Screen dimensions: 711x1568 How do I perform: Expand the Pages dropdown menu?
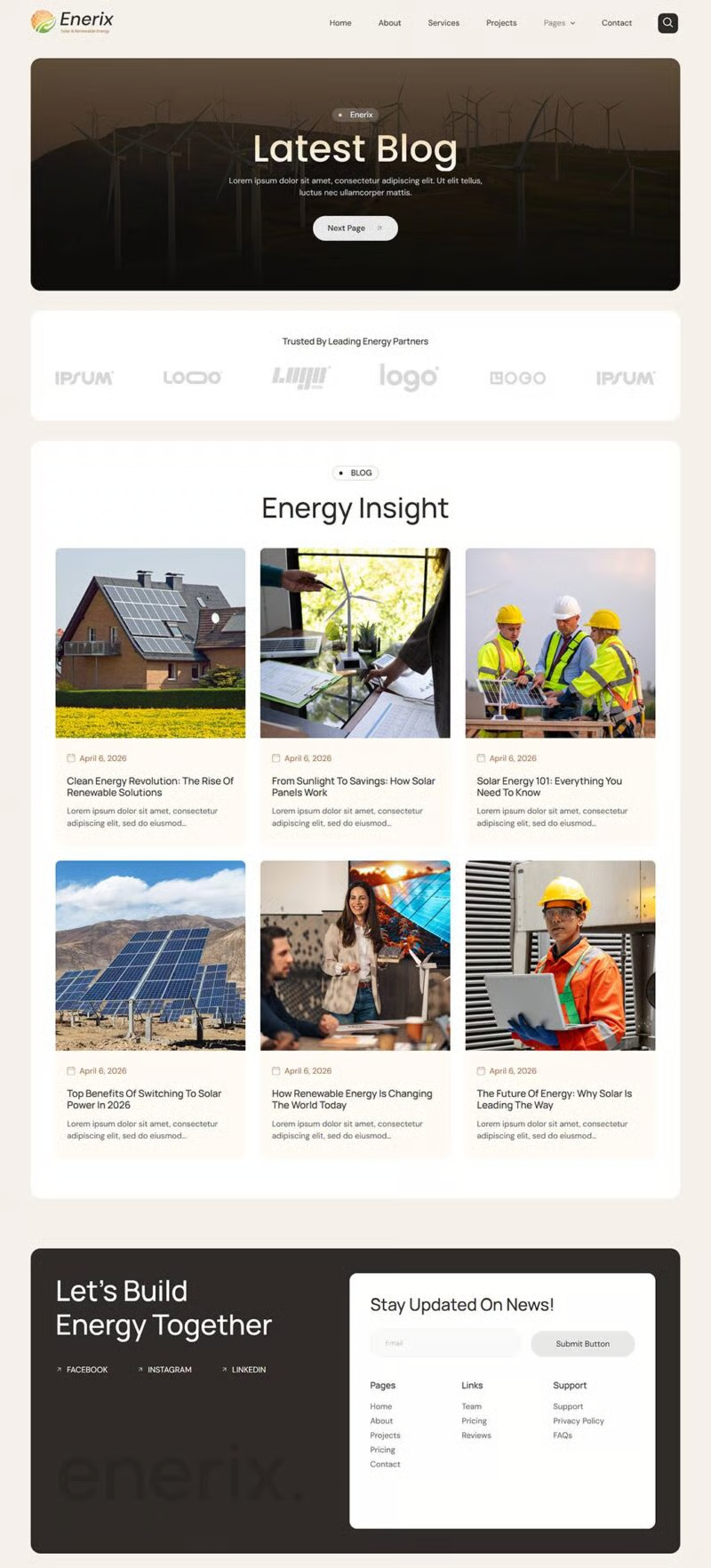tap(559, 23)
